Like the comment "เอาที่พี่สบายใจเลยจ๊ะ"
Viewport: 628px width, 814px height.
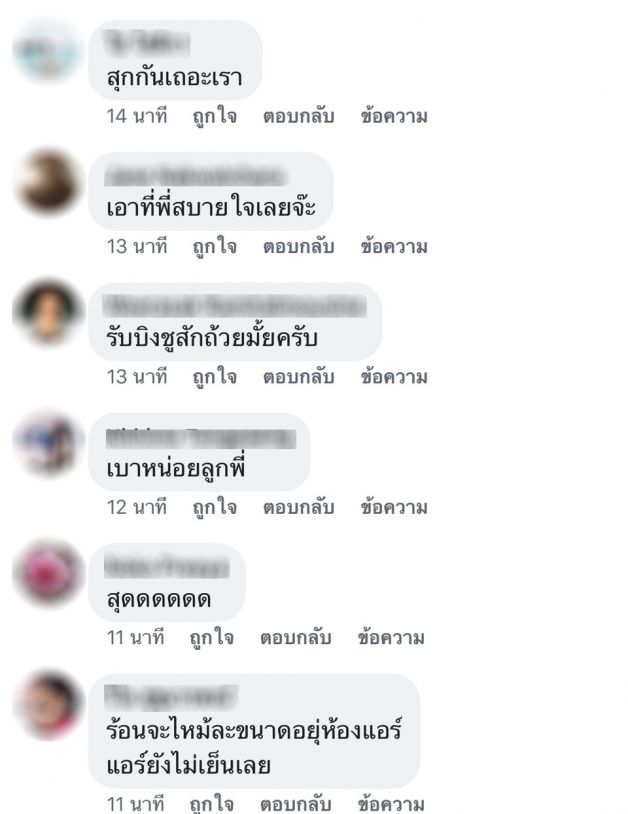pyautogui.click(x=214, y=246)
